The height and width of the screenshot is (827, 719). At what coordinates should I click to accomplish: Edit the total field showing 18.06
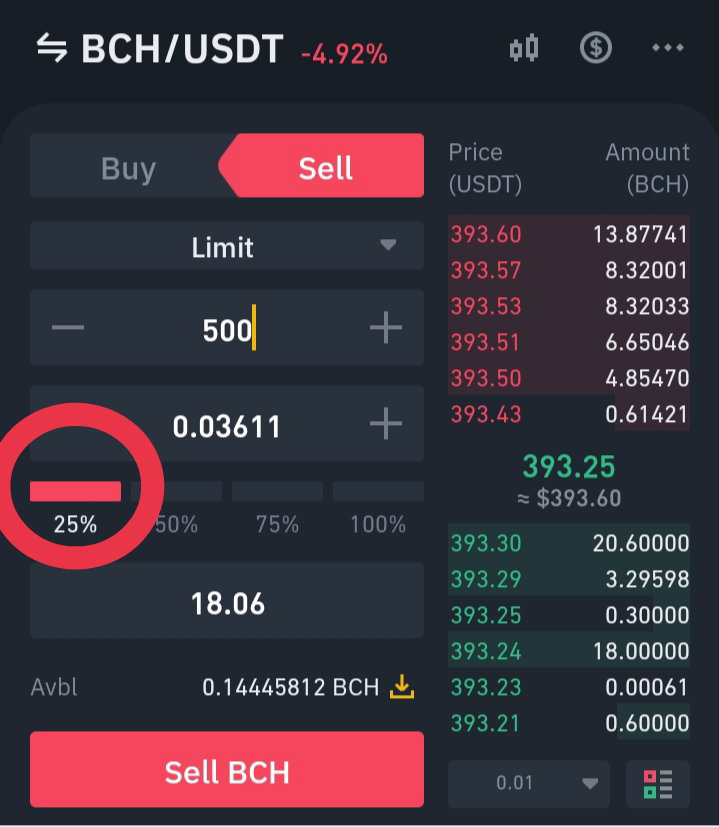coord(227,601)
